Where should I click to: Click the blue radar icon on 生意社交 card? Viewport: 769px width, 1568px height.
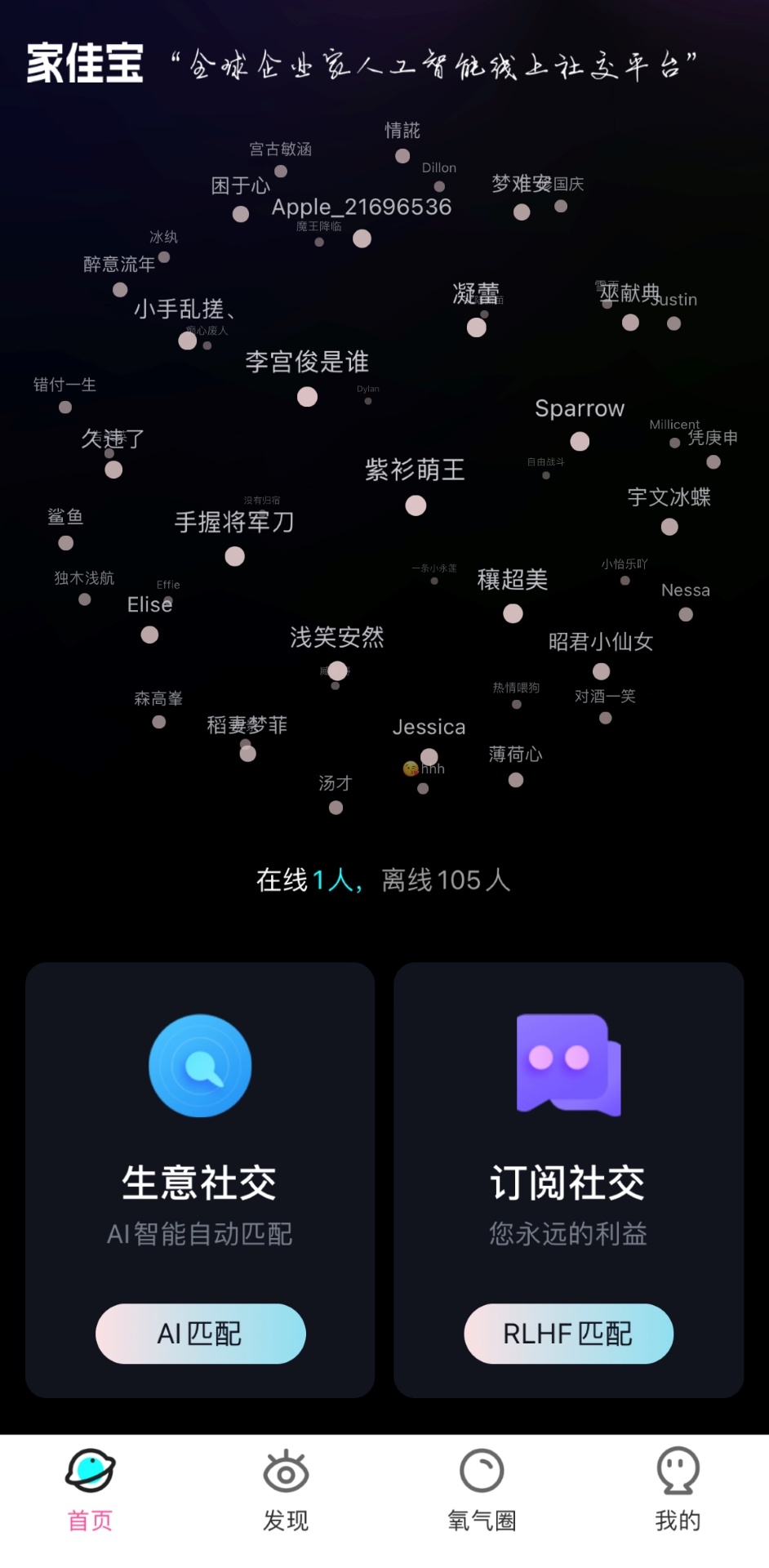pos(199,1066)
